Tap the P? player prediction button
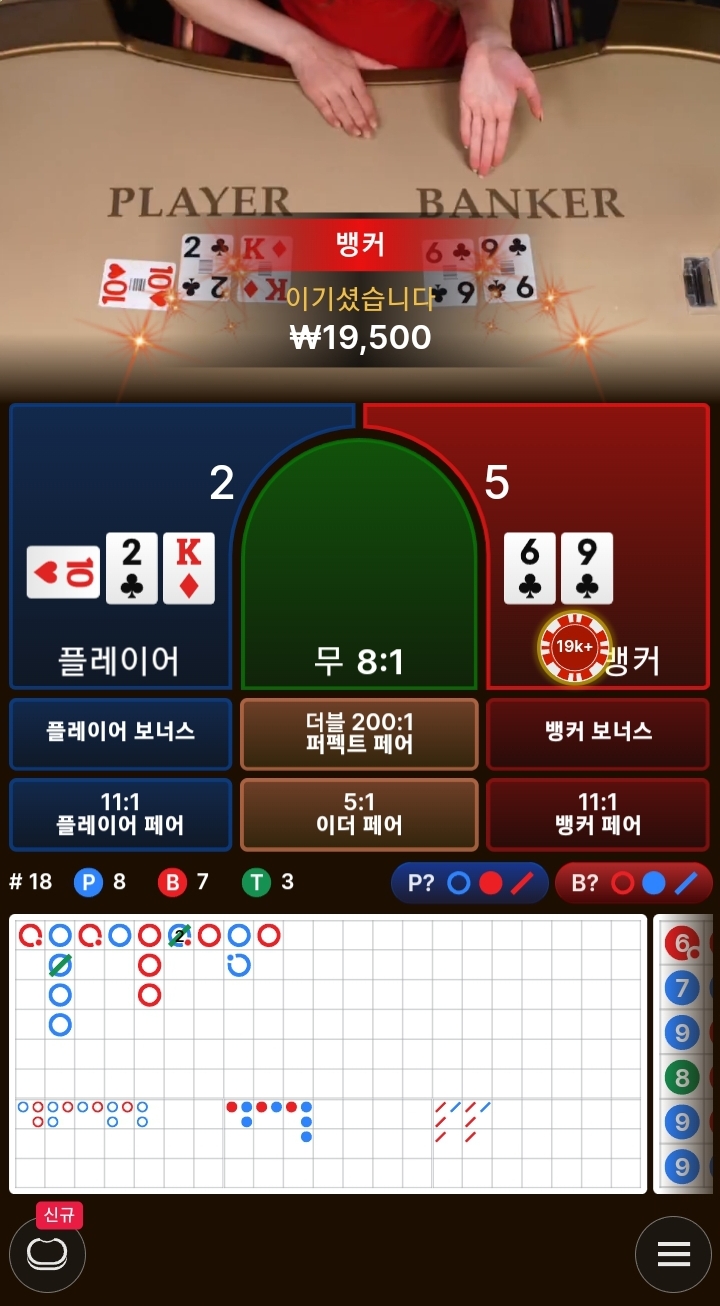The height and width of the screenshot is (1306, 720). (469, 883)
